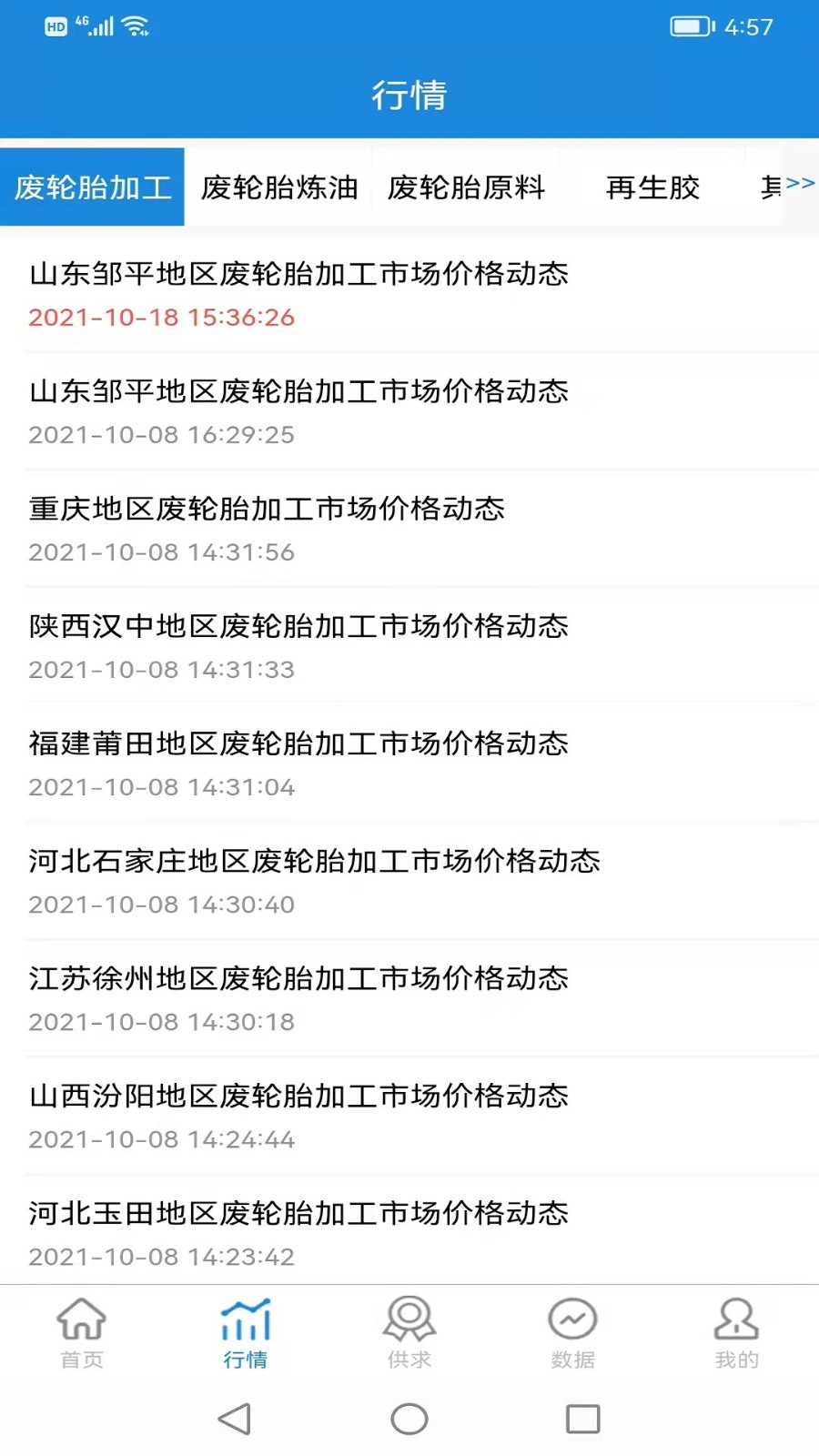Open the 重庆地区废轮胎加工 price report
Image resolution: width=819 pixels, height=1456 pixels.
pos(409,529)
